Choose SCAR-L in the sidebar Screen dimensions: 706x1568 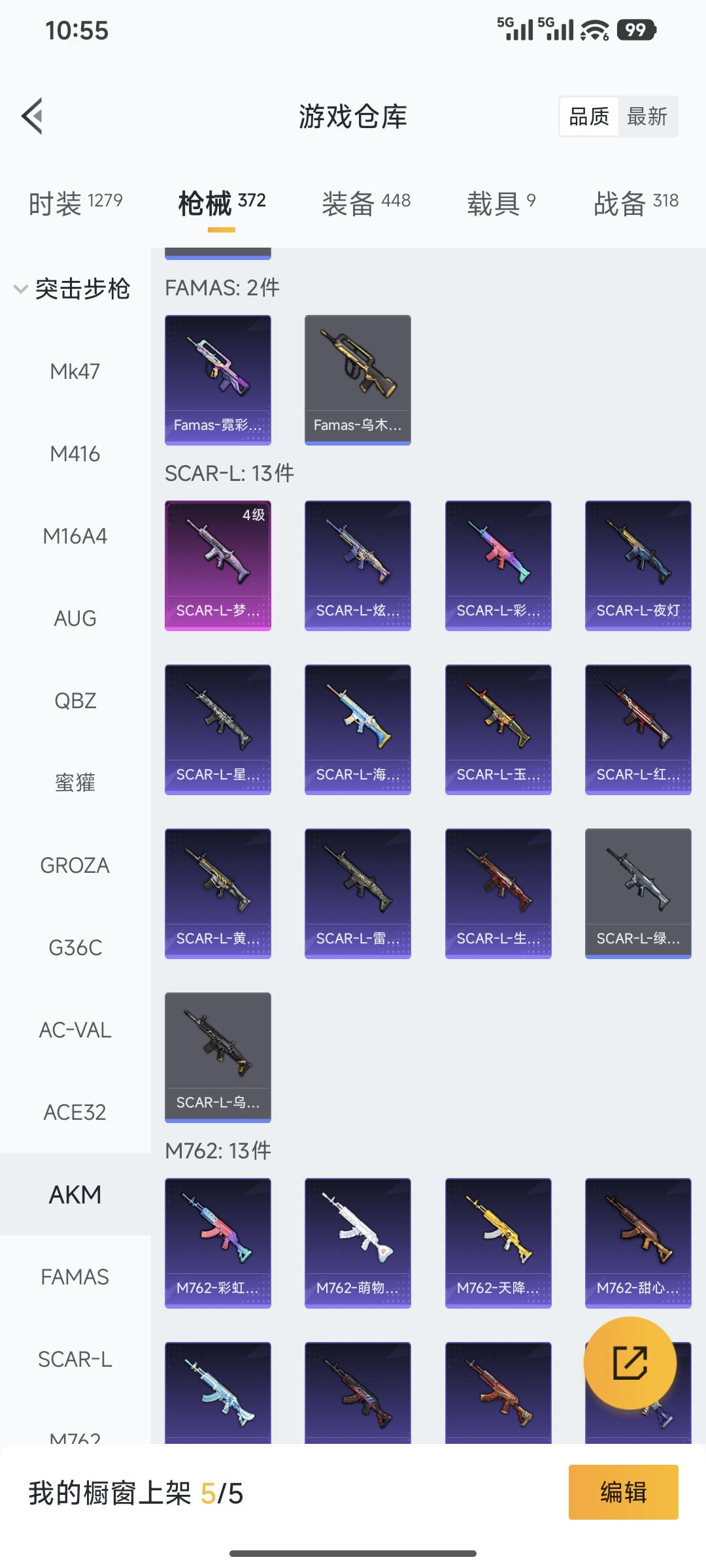click(75, 1359)
